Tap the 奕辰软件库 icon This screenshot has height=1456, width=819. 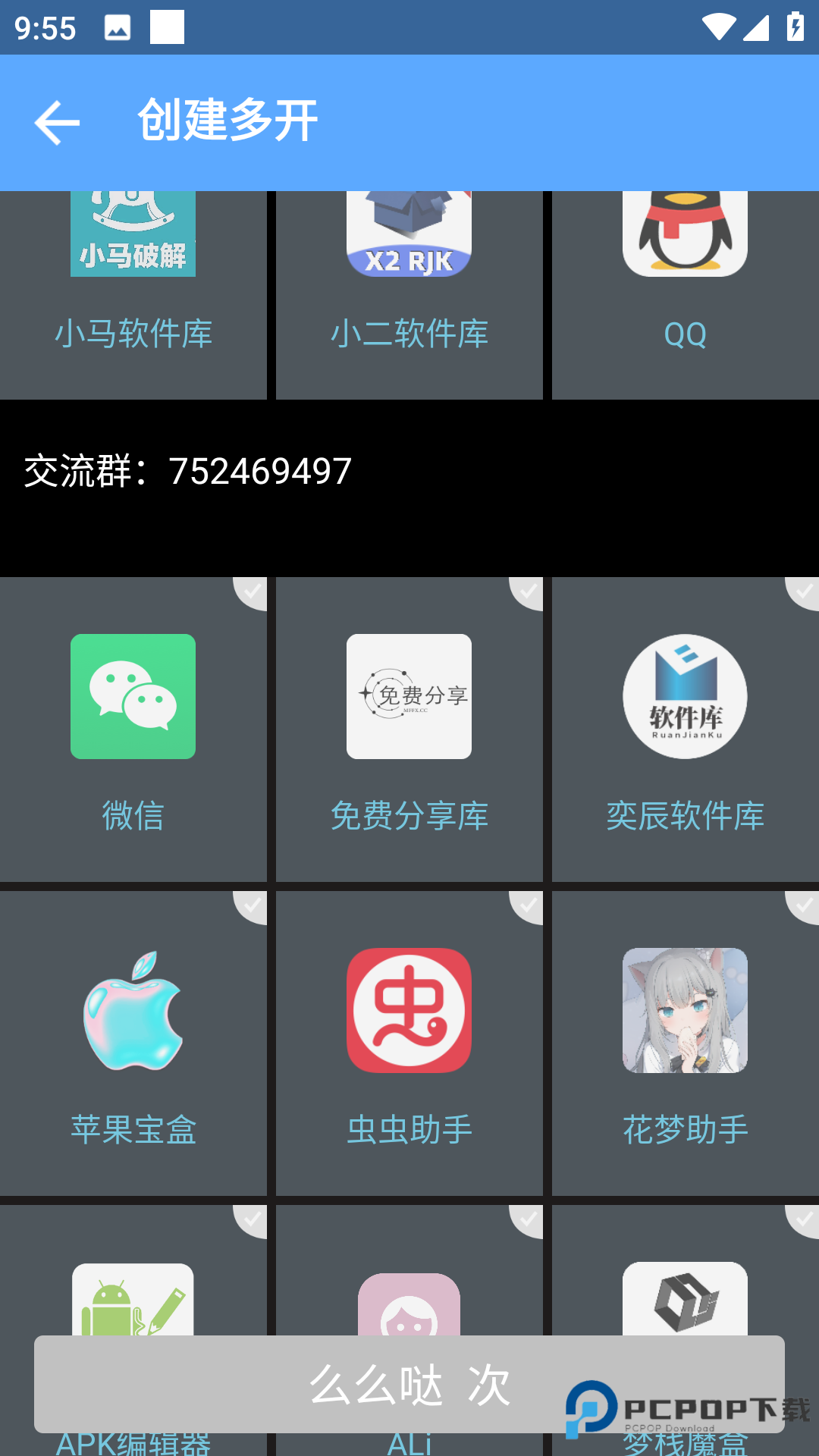pos(683,695)
